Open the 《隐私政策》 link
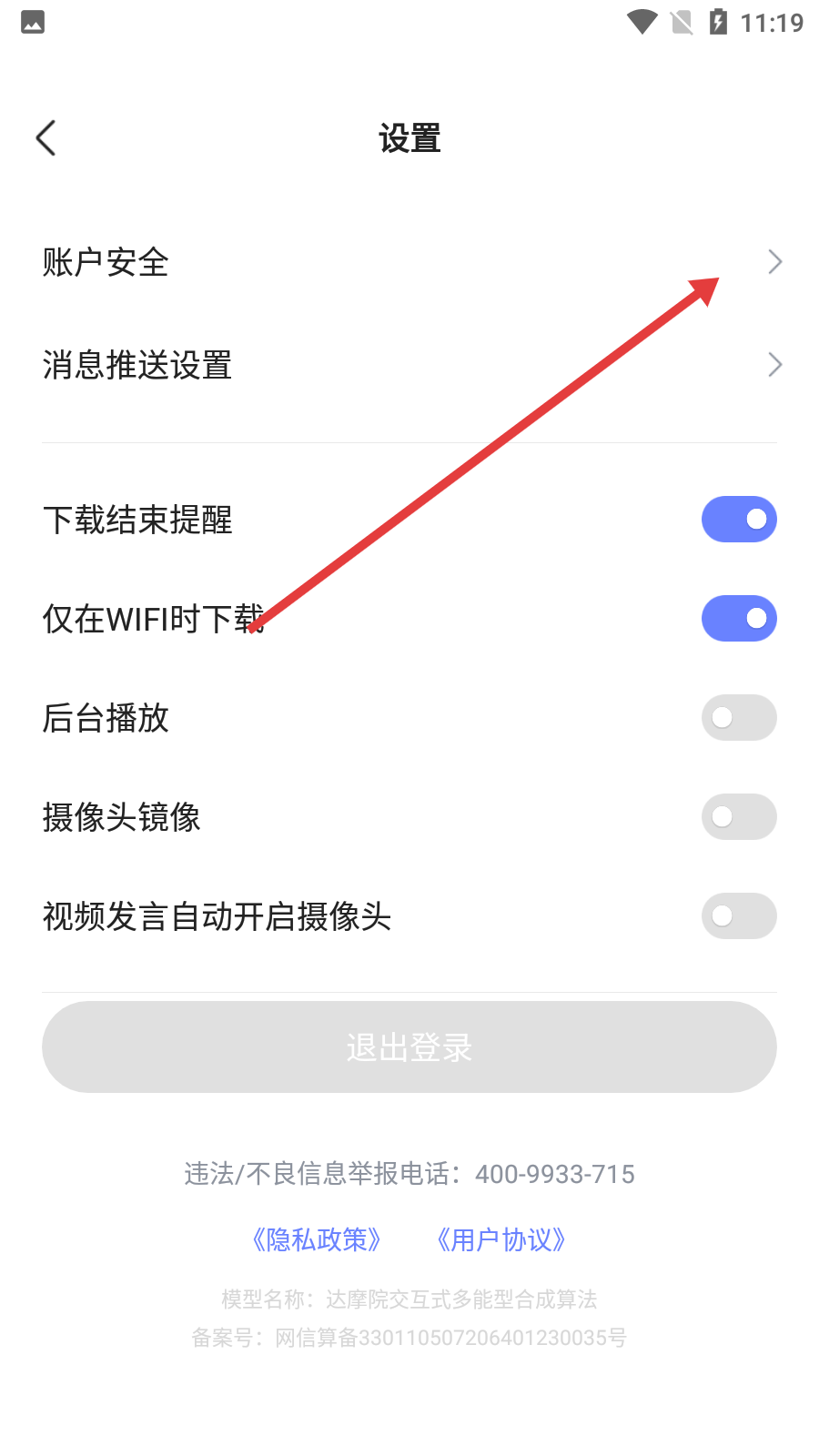 tap(316, 1239)
